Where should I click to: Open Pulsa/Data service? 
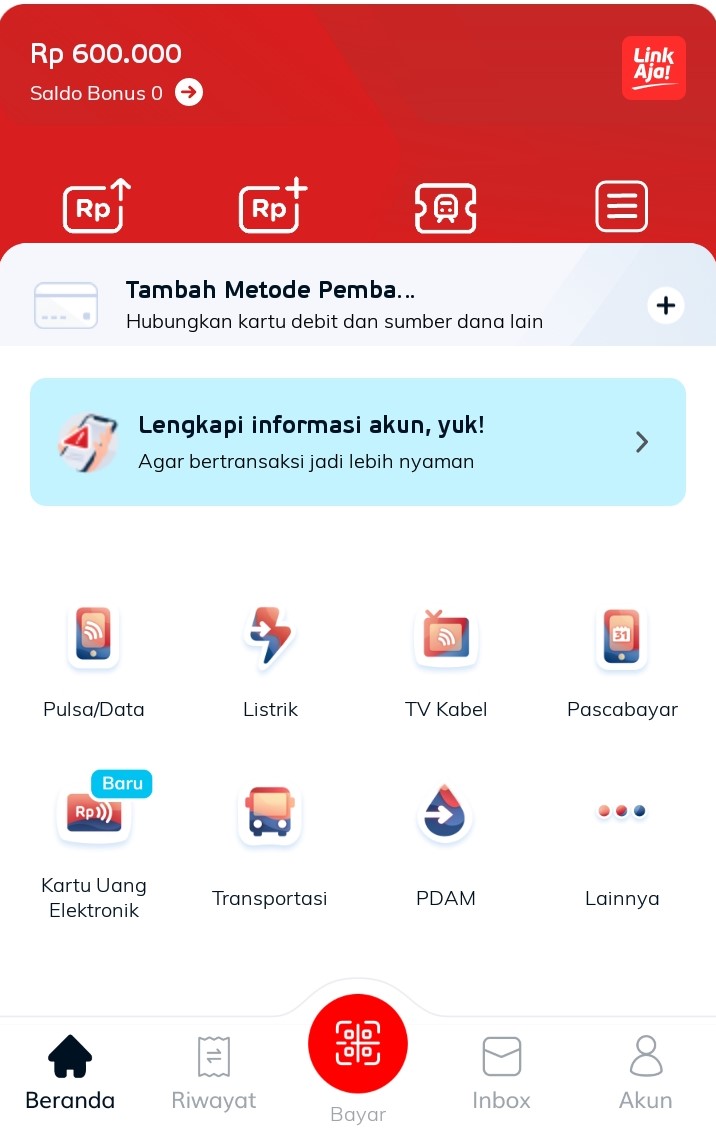point(94,662)
